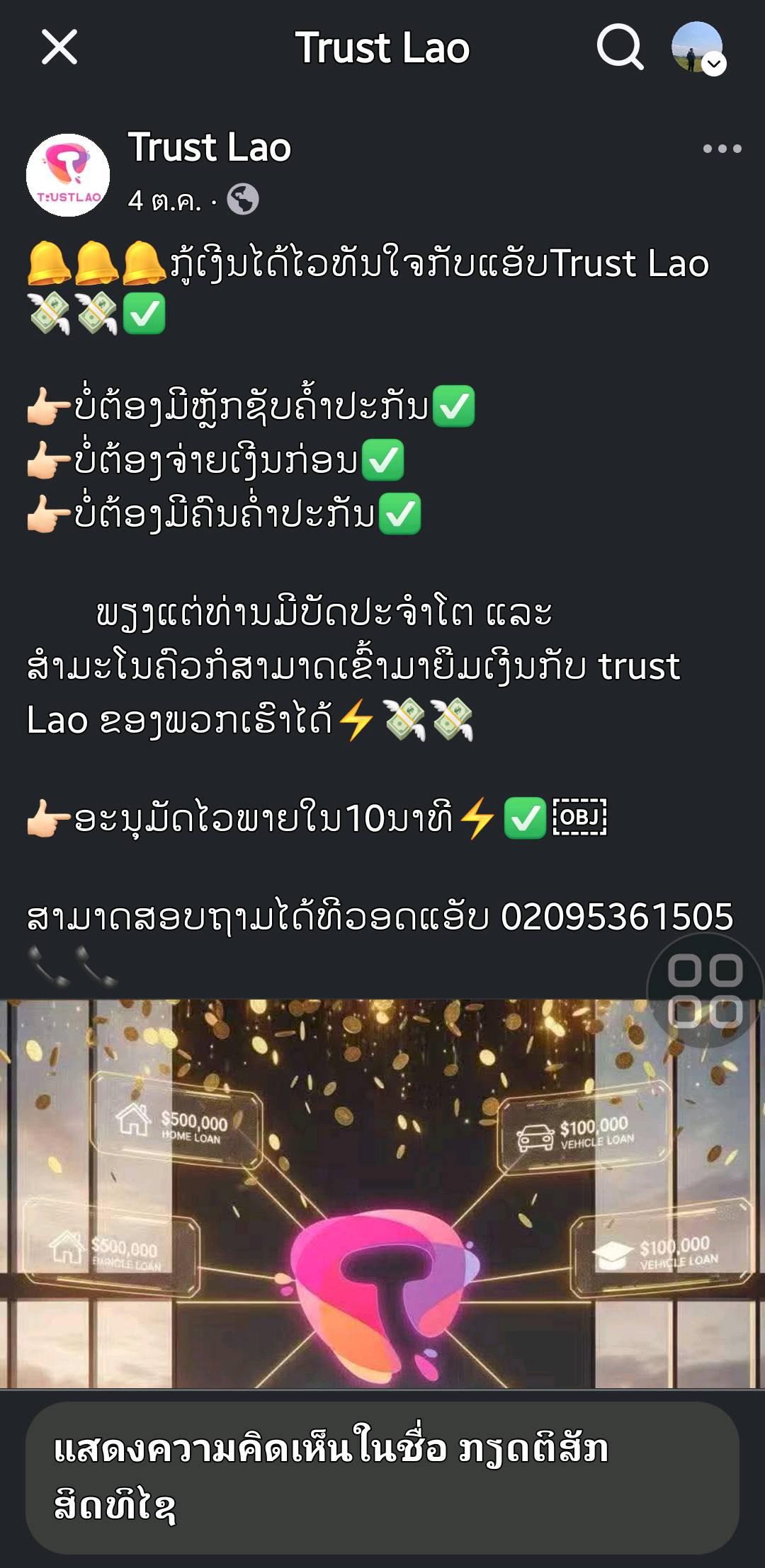765x1568 pixels.
Task: Tap the floating four-squares shortcut button
Action: pyautogui.click(x=705, y=990)
